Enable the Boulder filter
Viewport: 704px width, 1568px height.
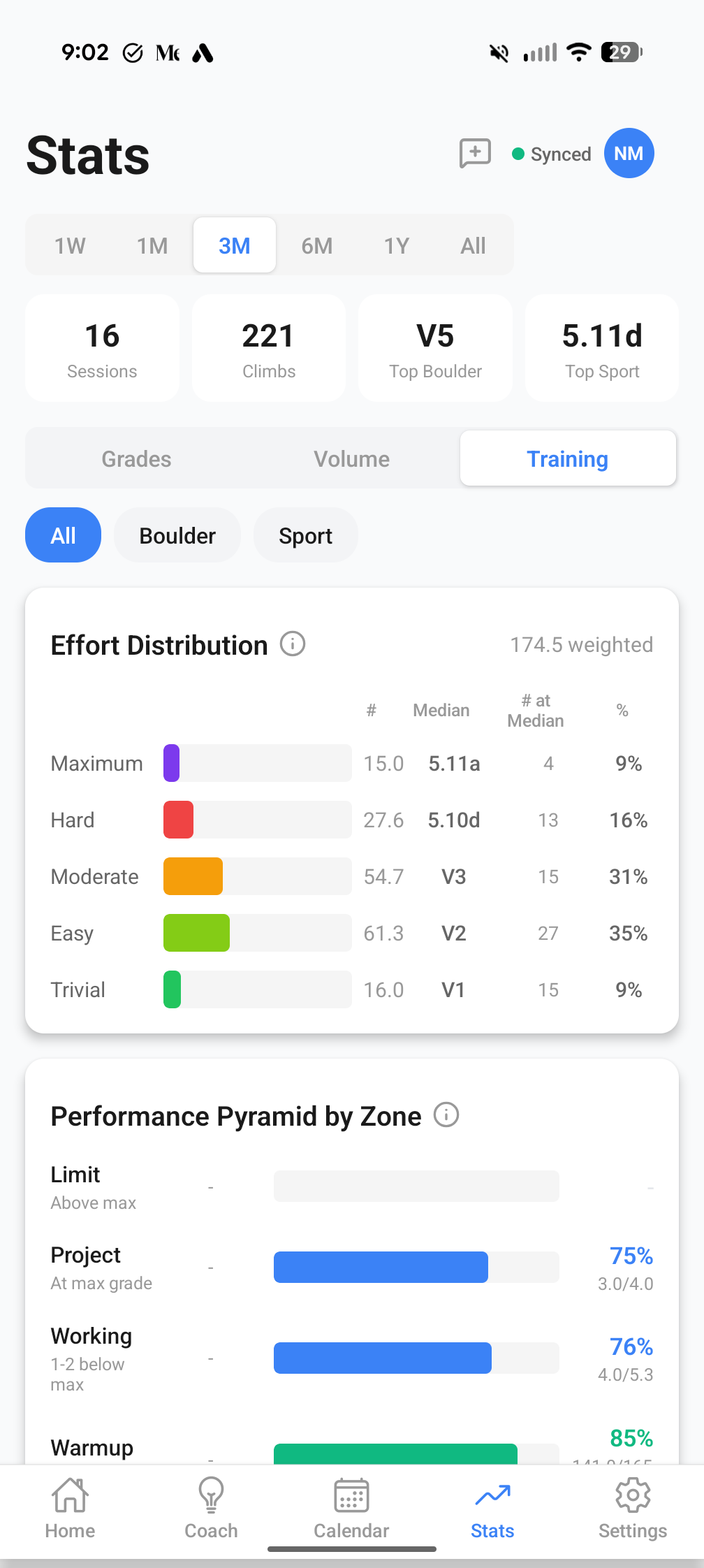pyautogui.click(x=177, y=535)
